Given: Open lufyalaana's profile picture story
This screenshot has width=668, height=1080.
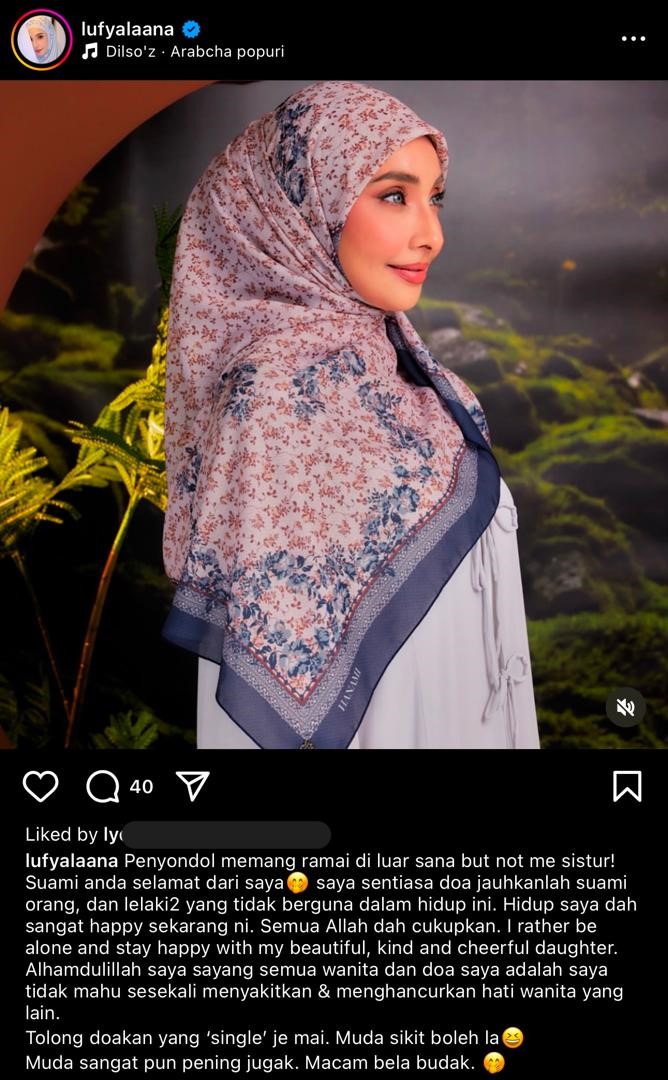Looking at the screenshot, I should coord(41,40).
